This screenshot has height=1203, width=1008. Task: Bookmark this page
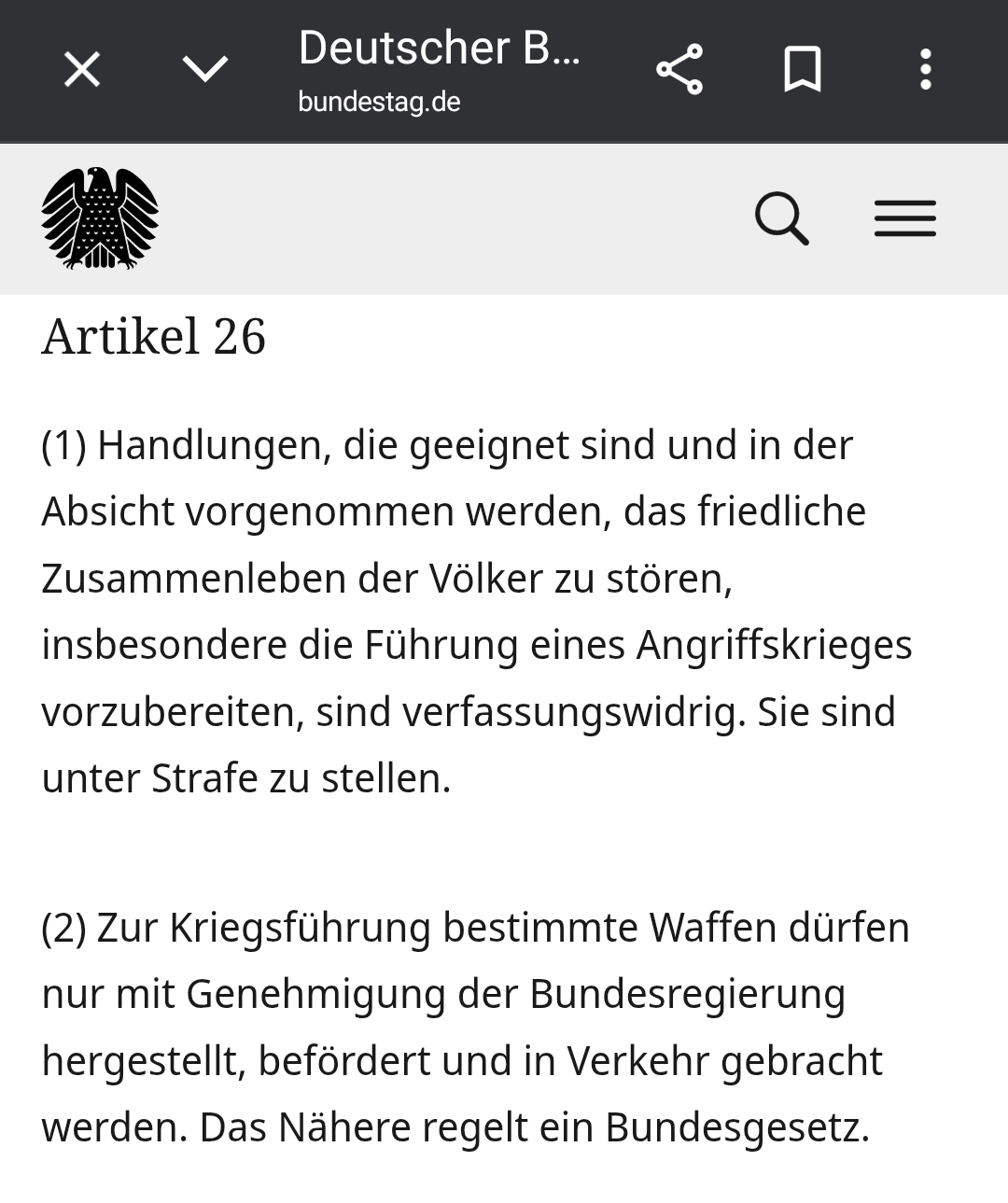pyautogui.click(x=802, y=69)
